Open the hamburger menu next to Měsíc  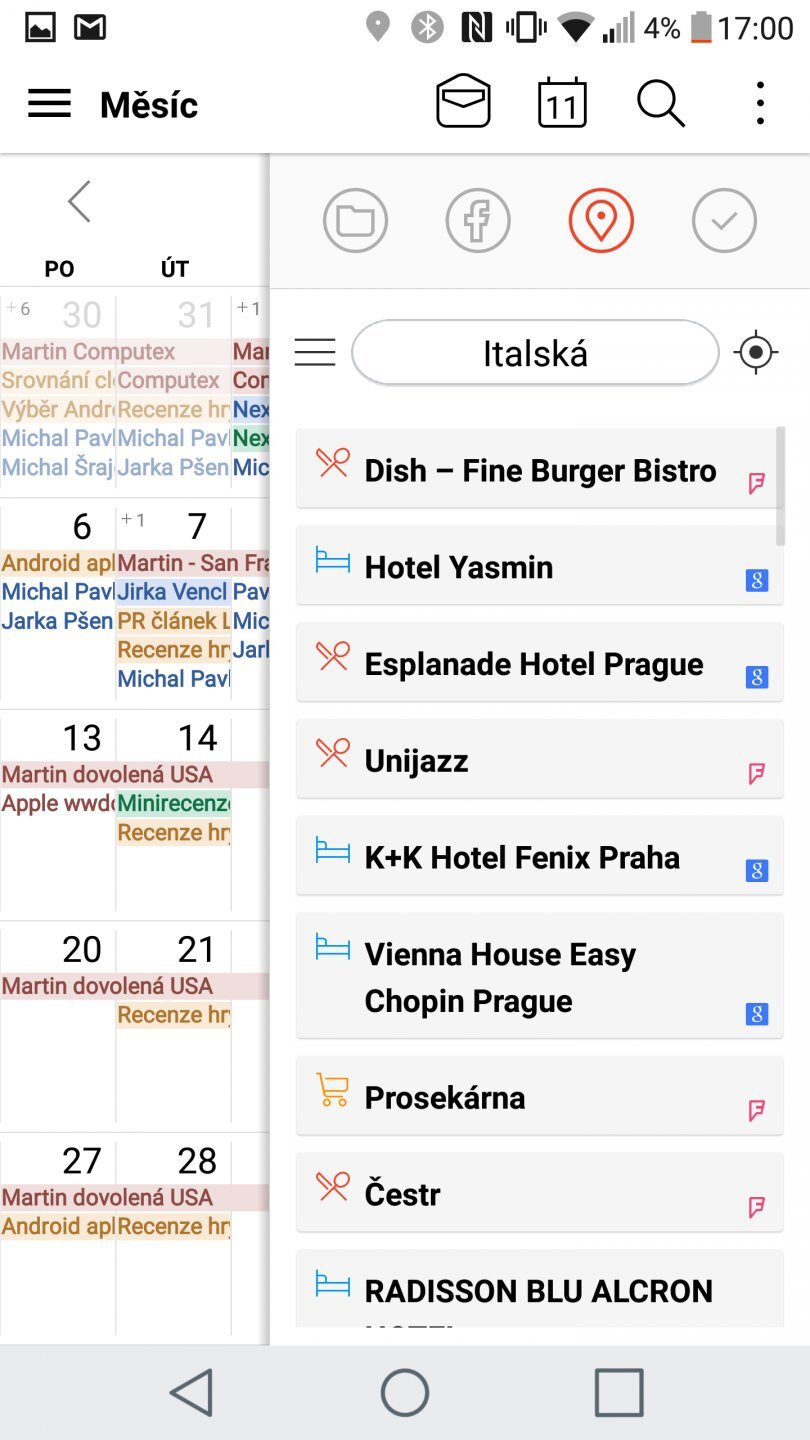click(49, 104)
